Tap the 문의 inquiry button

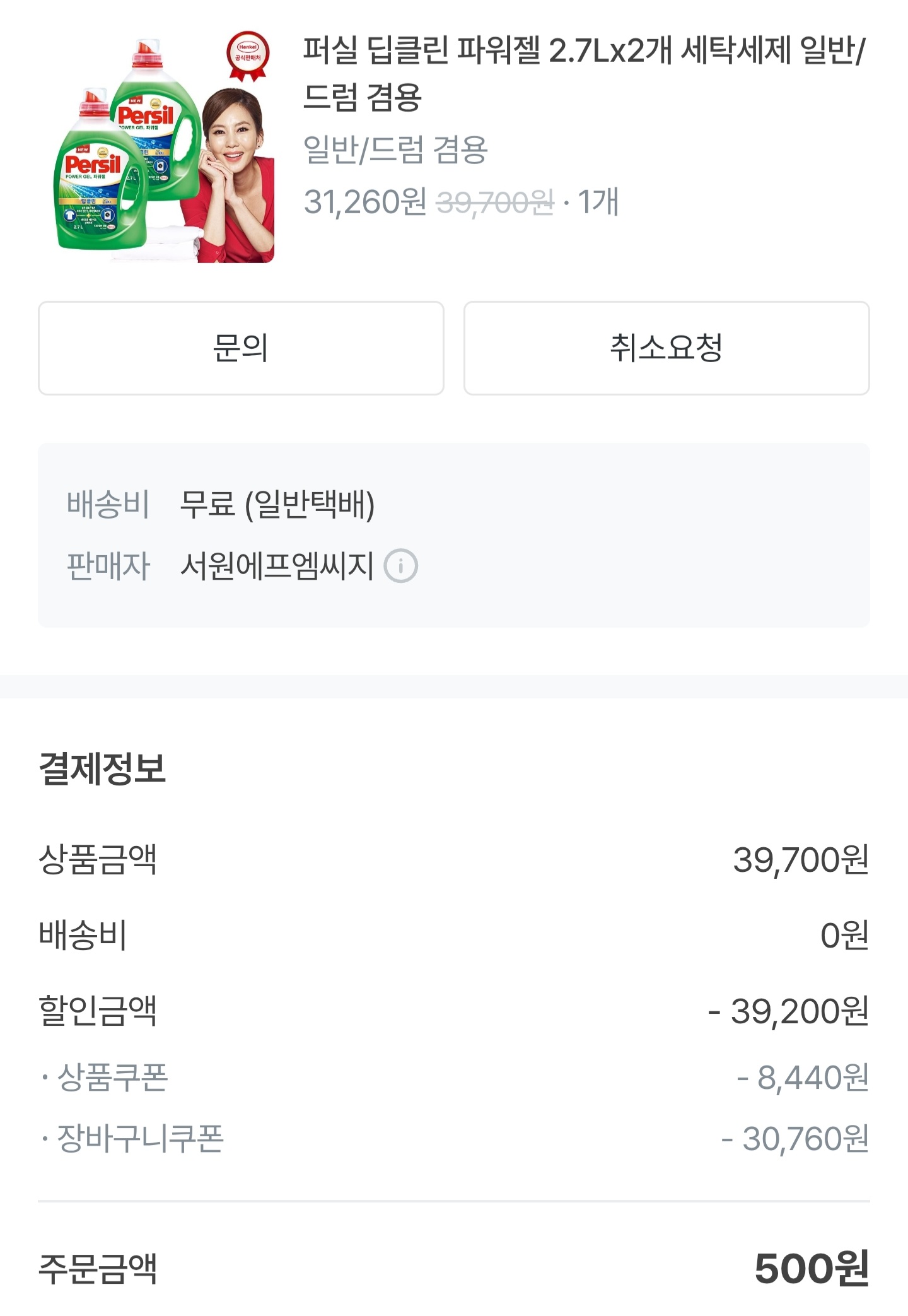[x=241, y=348]
